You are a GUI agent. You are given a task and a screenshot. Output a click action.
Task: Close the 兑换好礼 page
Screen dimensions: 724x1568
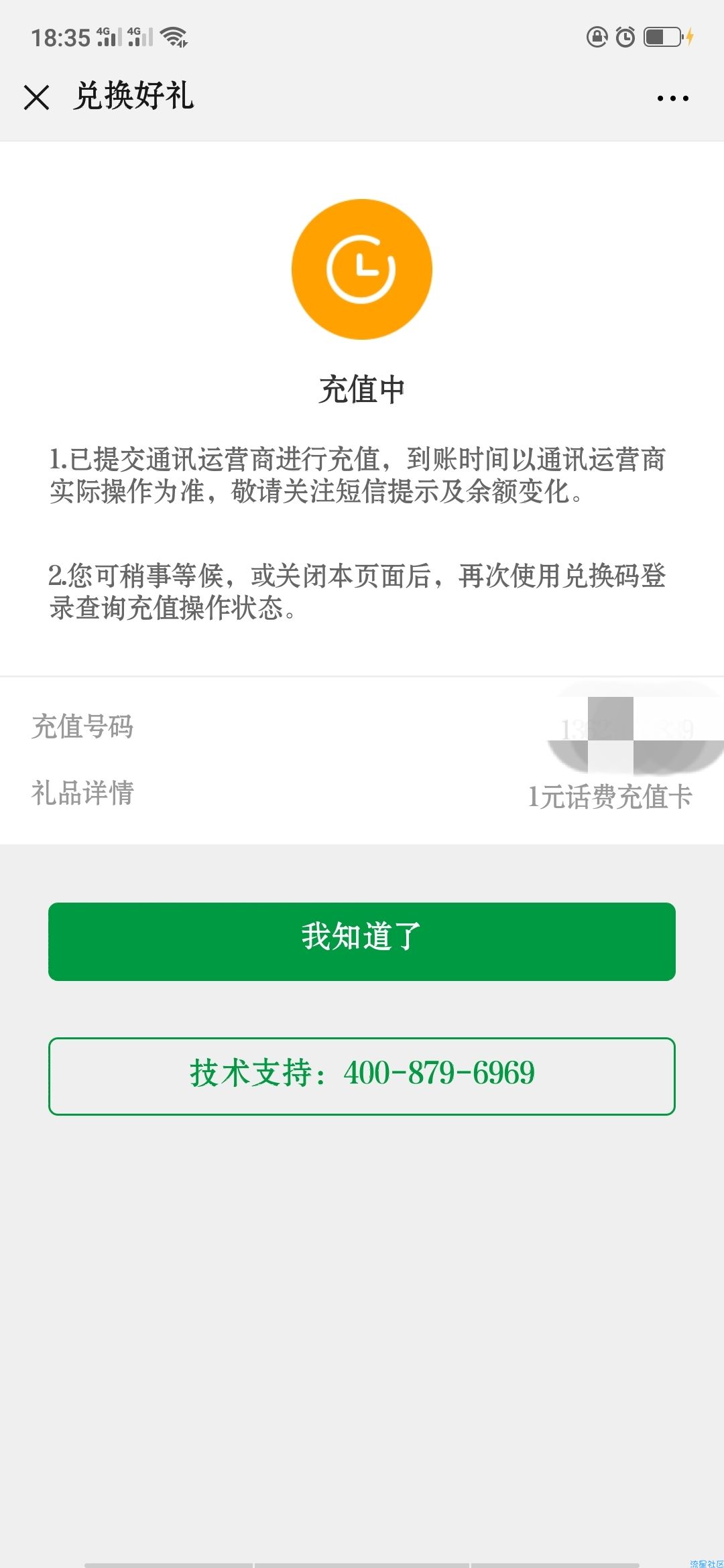tap(36, 97)
